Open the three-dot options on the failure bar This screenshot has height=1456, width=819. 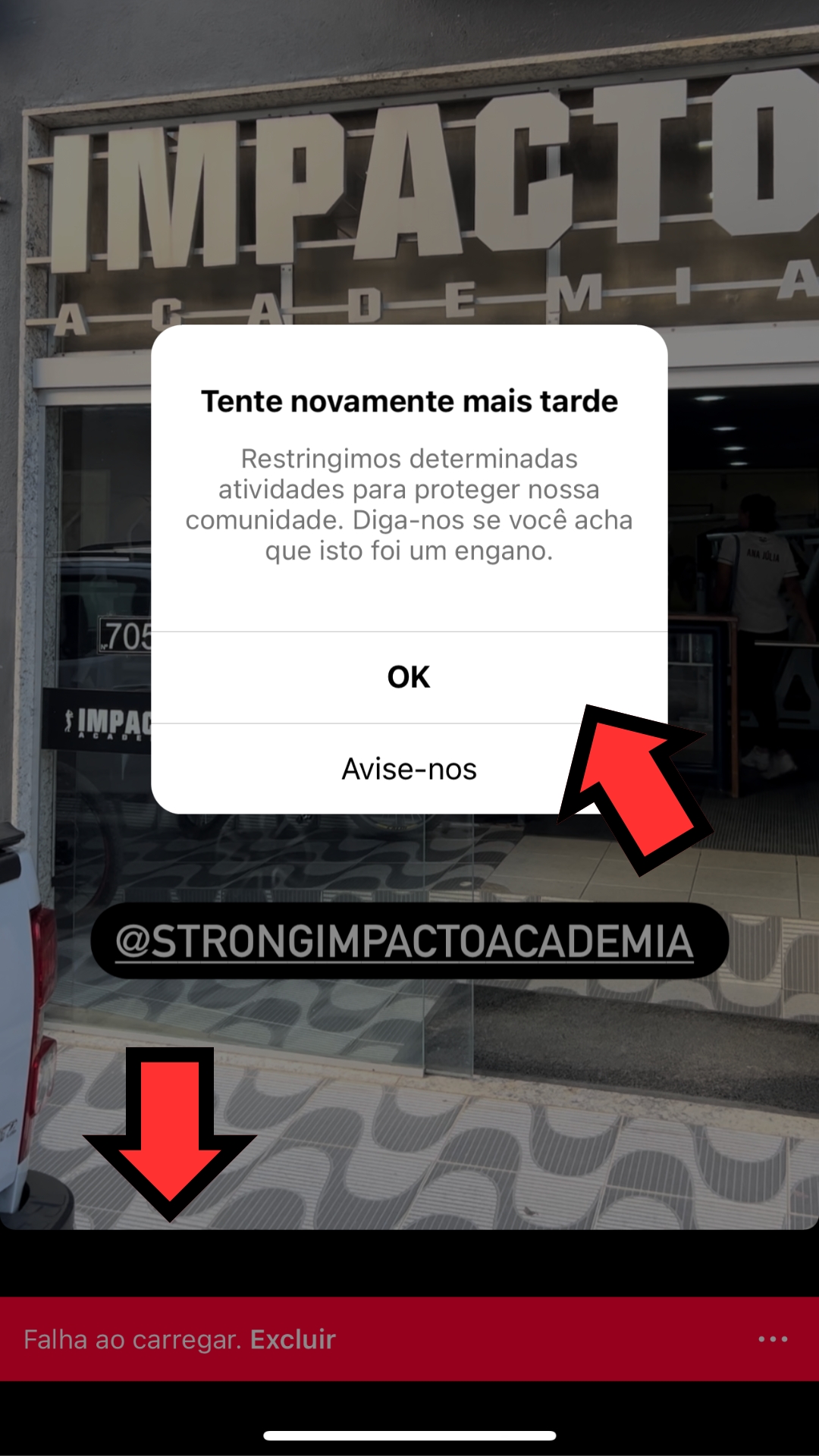tap(773, 1339)
